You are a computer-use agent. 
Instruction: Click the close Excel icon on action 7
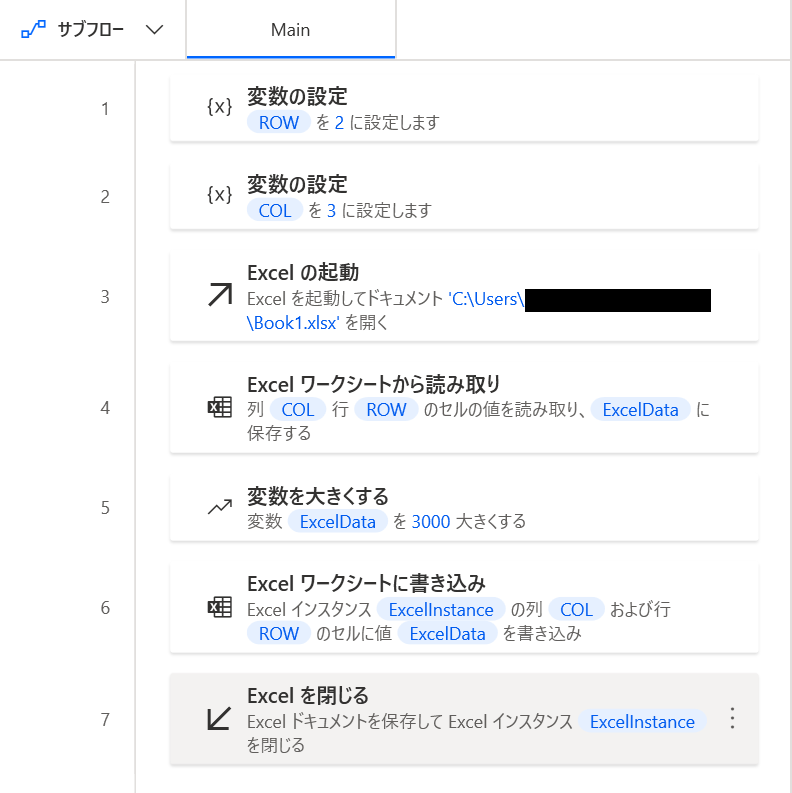coord(219,718)
